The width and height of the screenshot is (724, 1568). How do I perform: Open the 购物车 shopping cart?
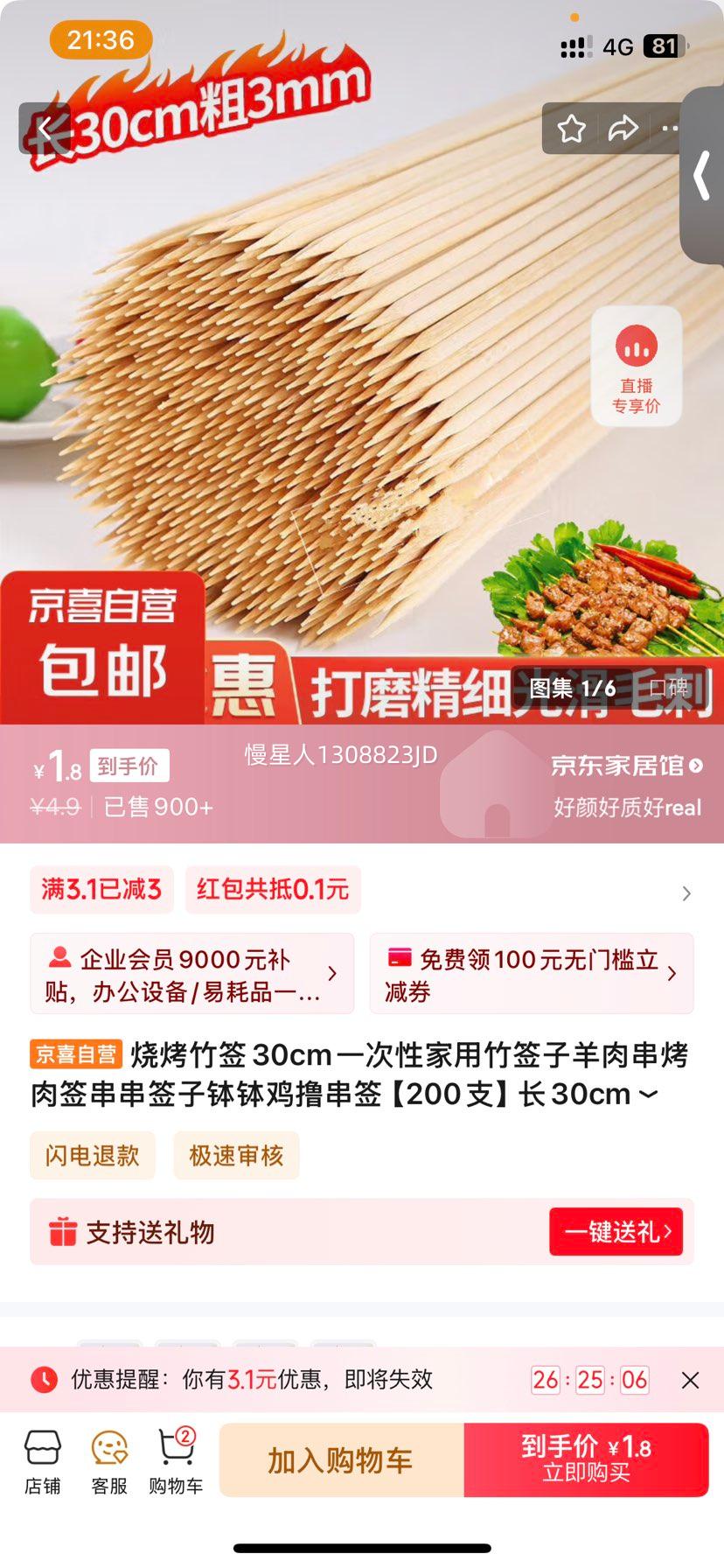click(176, 1462)
